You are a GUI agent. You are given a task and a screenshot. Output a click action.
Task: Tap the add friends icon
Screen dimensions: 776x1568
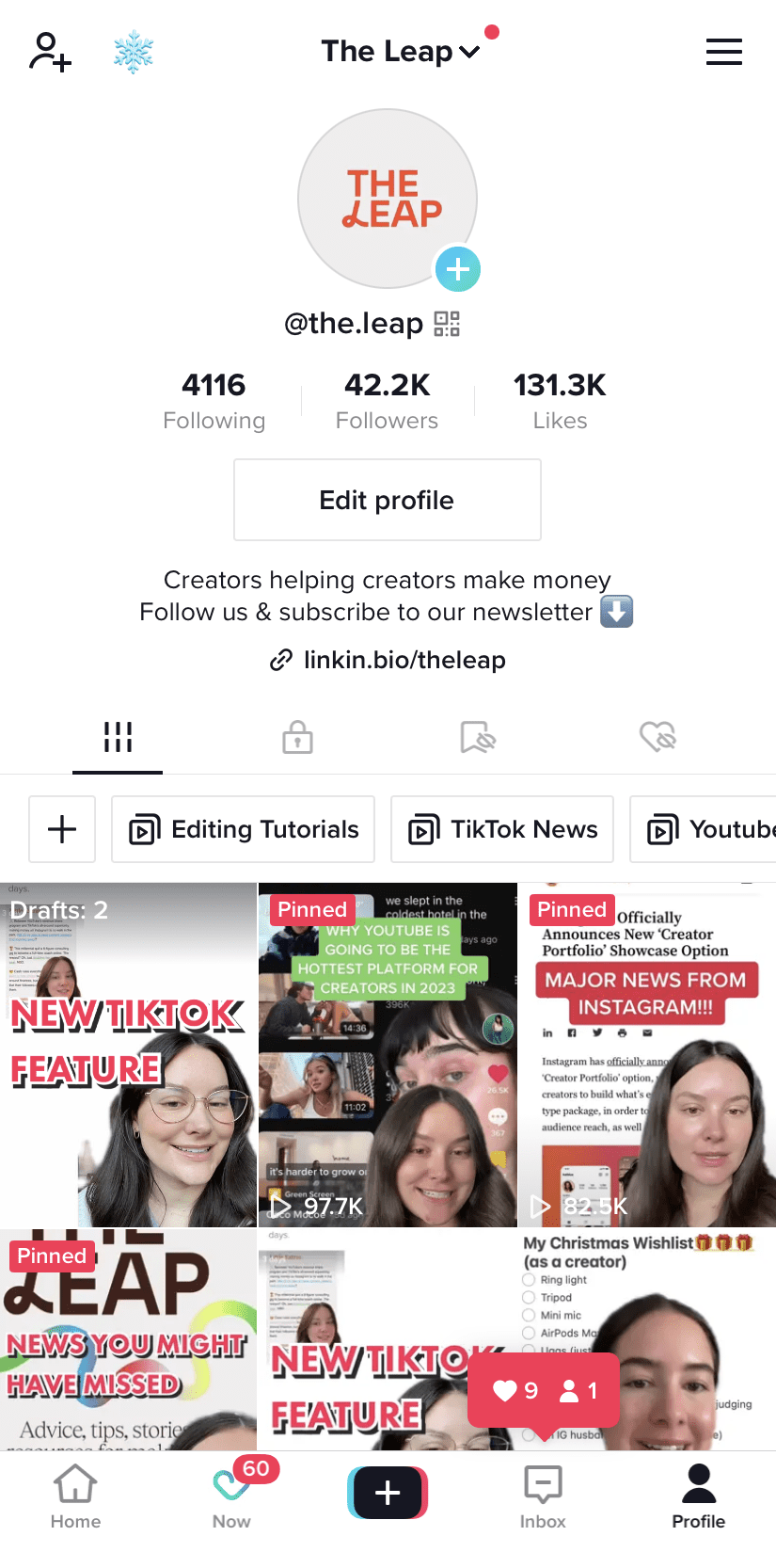50,52
